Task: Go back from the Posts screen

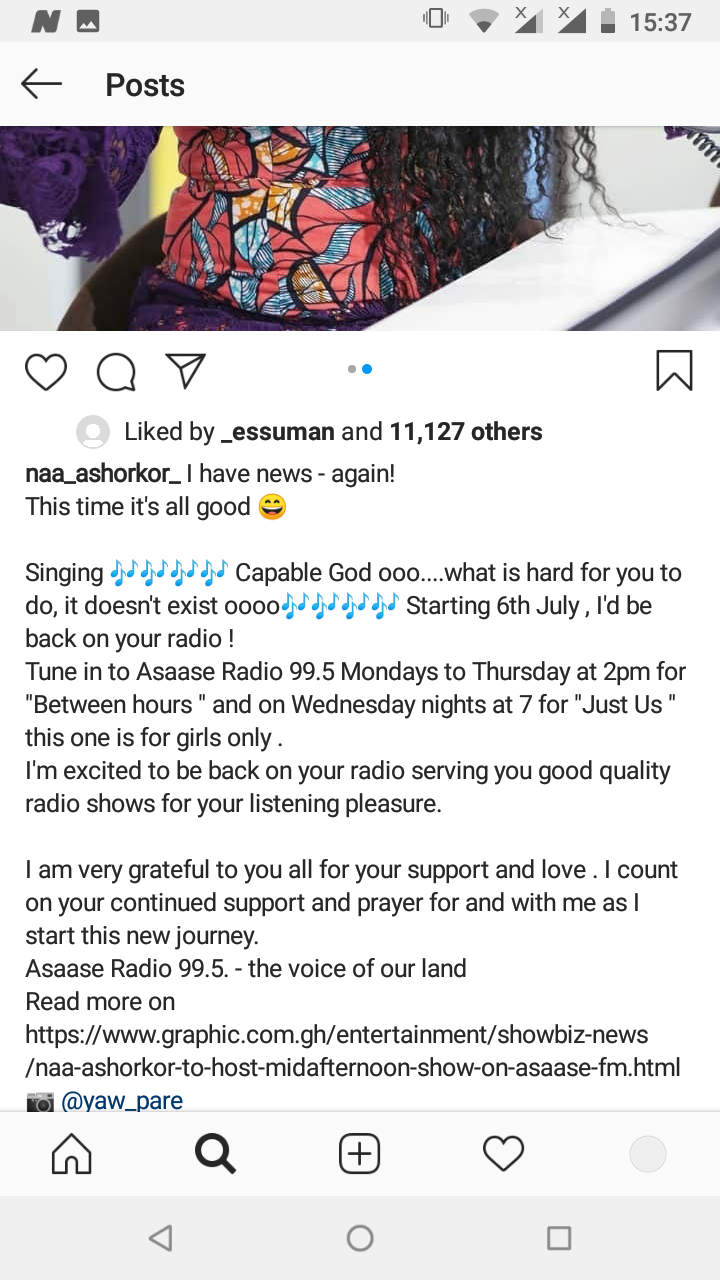Action: click(42, 85)
